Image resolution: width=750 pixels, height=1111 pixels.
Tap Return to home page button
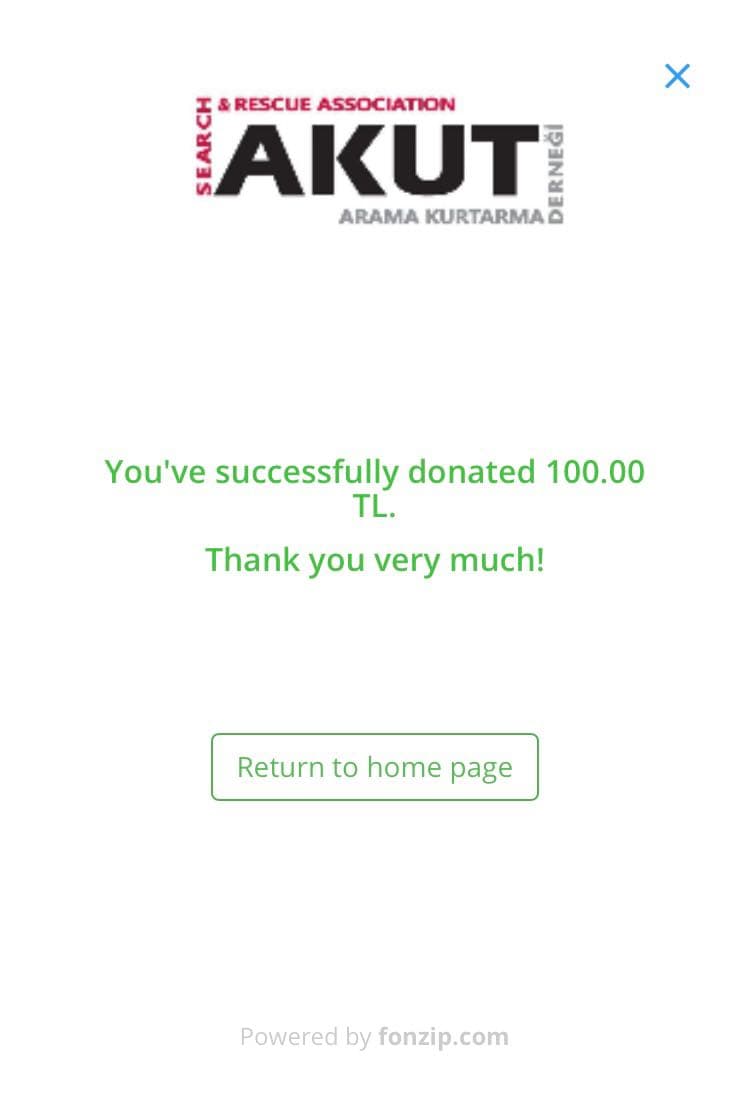tap(375, 767)
